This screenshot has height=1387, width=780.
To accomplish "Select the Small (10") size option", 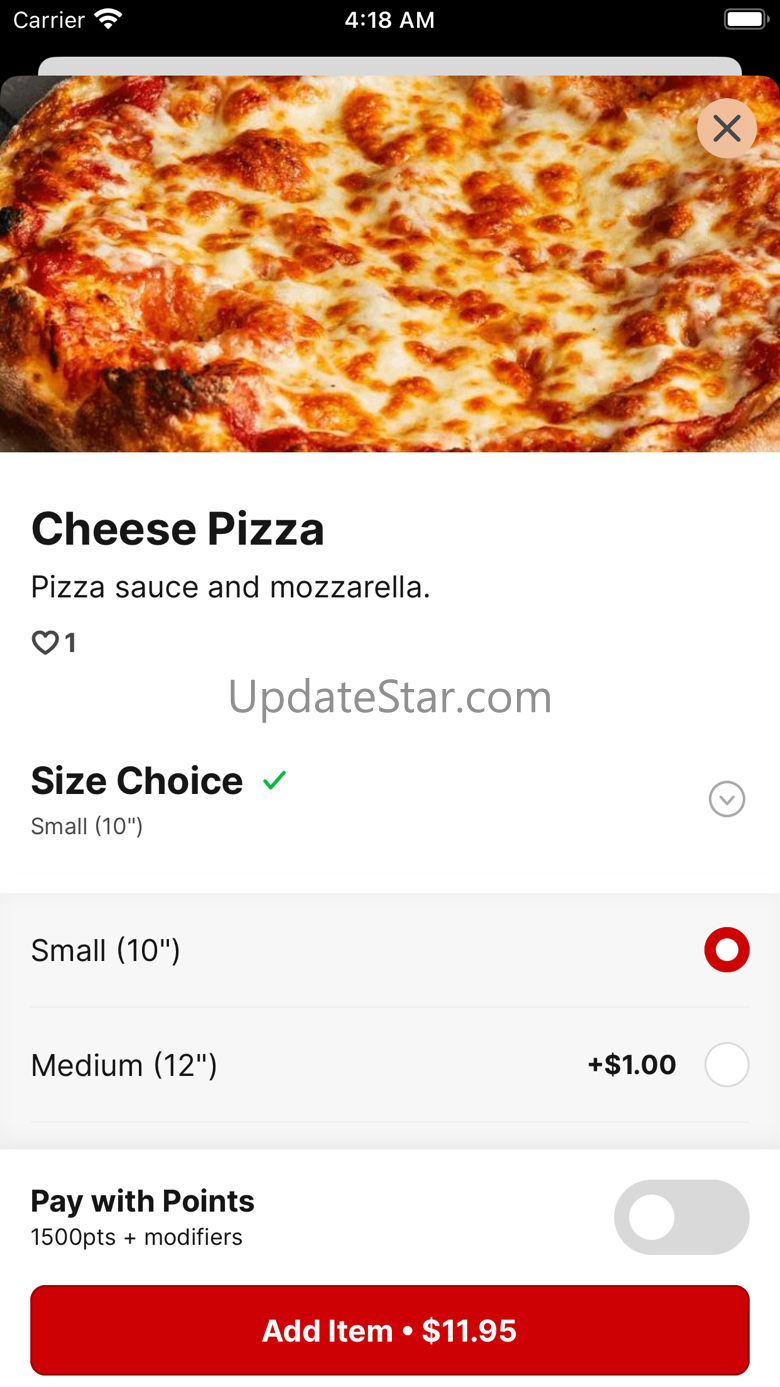I will coord(726,950).
